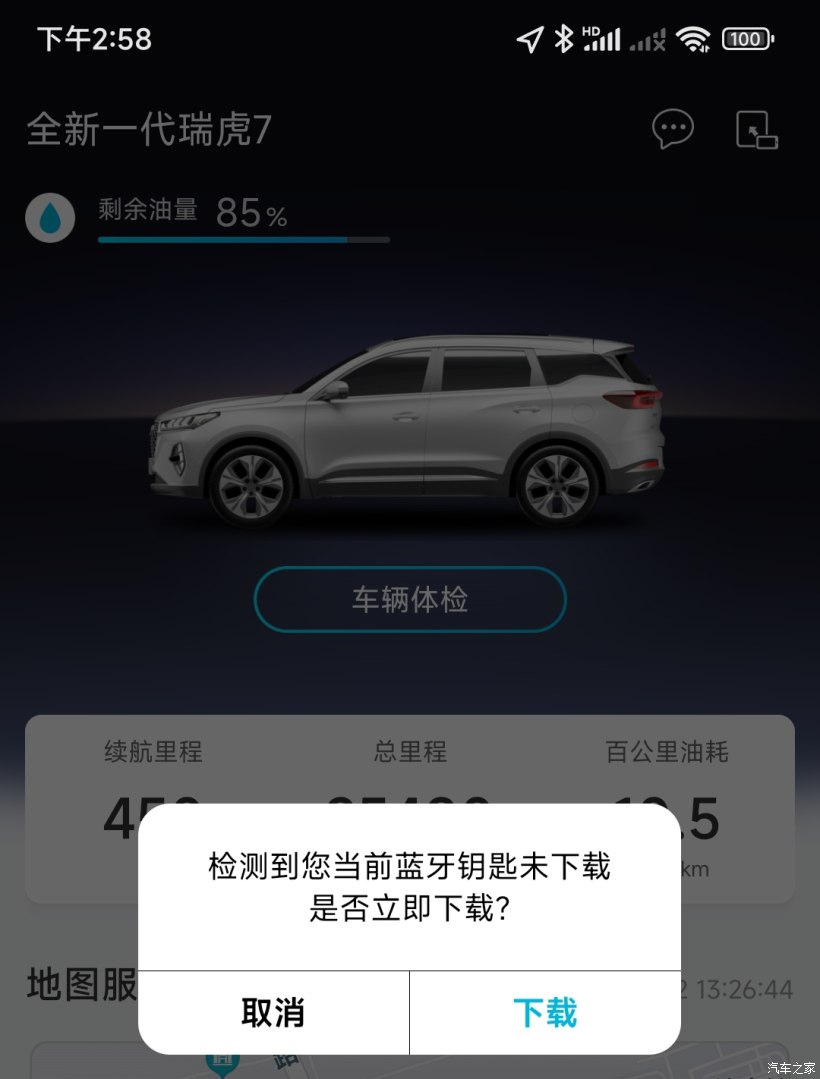
Task: Open the screen cast icon
Action: point(757,130)
